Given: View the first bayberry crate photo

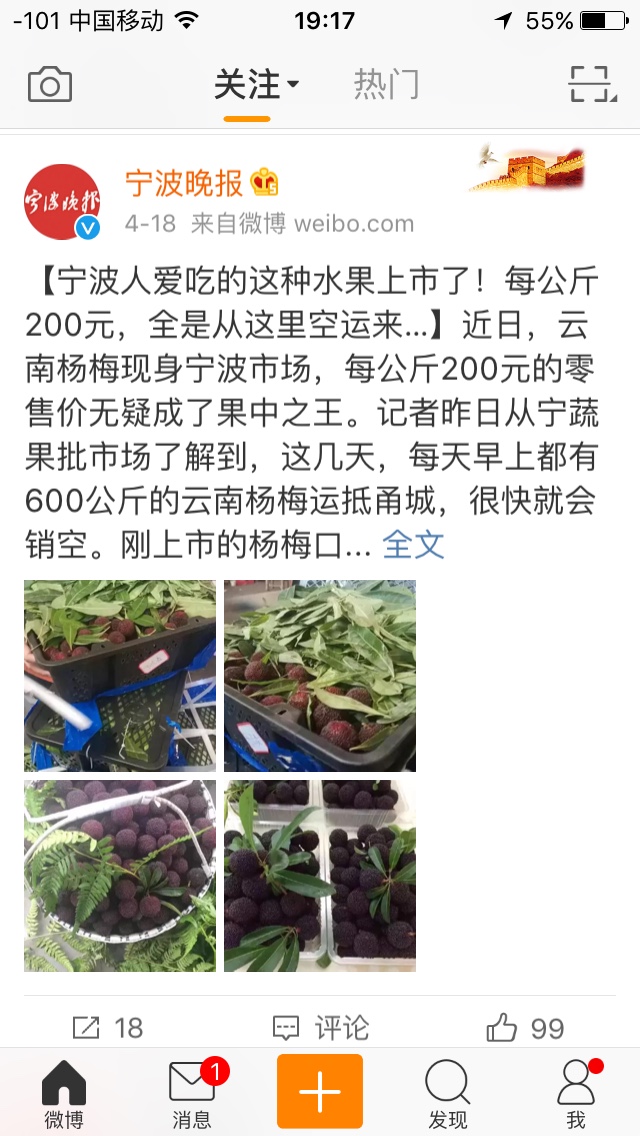Looking at the screenshot, I should pos(120,676).
